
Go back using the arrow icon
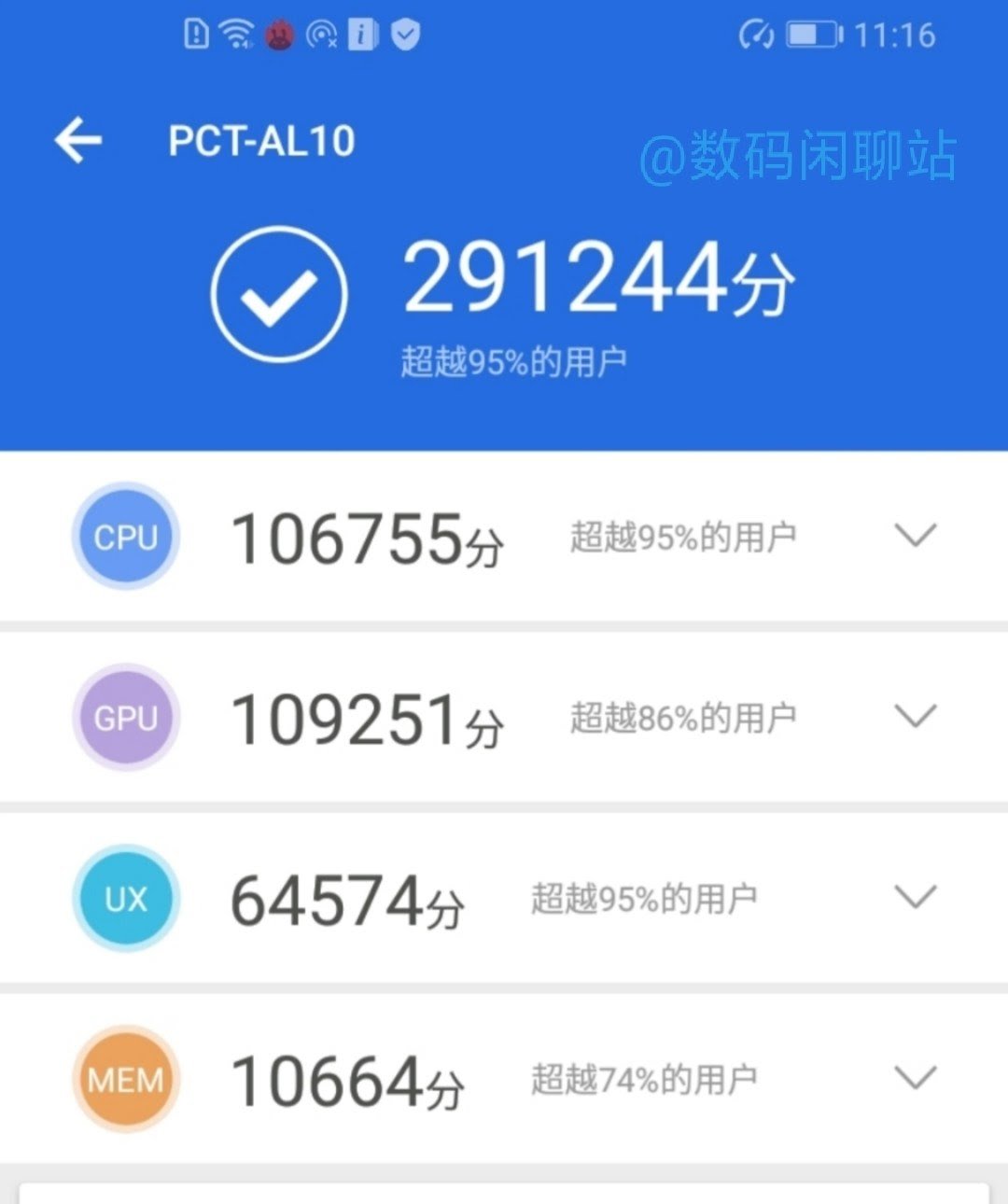77,141
